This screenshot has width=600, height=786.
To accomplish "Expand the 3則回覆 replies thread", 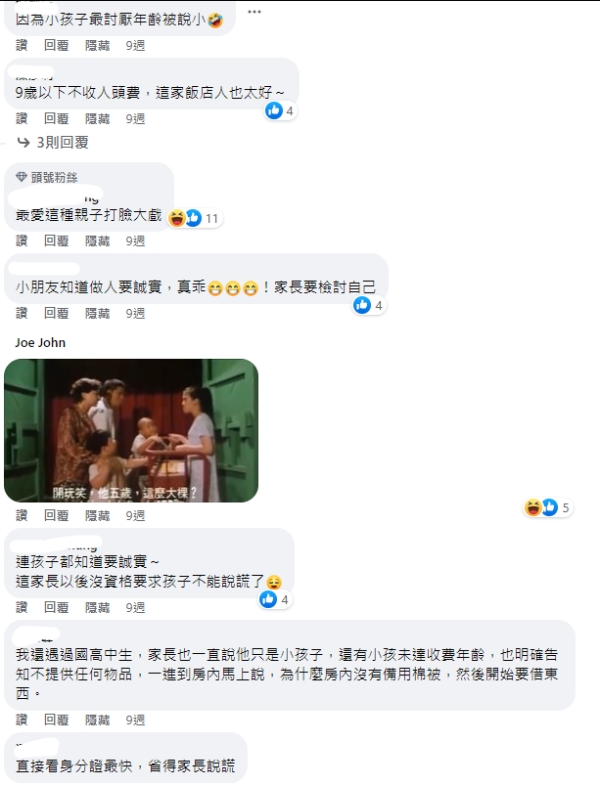I will [61, 143].
